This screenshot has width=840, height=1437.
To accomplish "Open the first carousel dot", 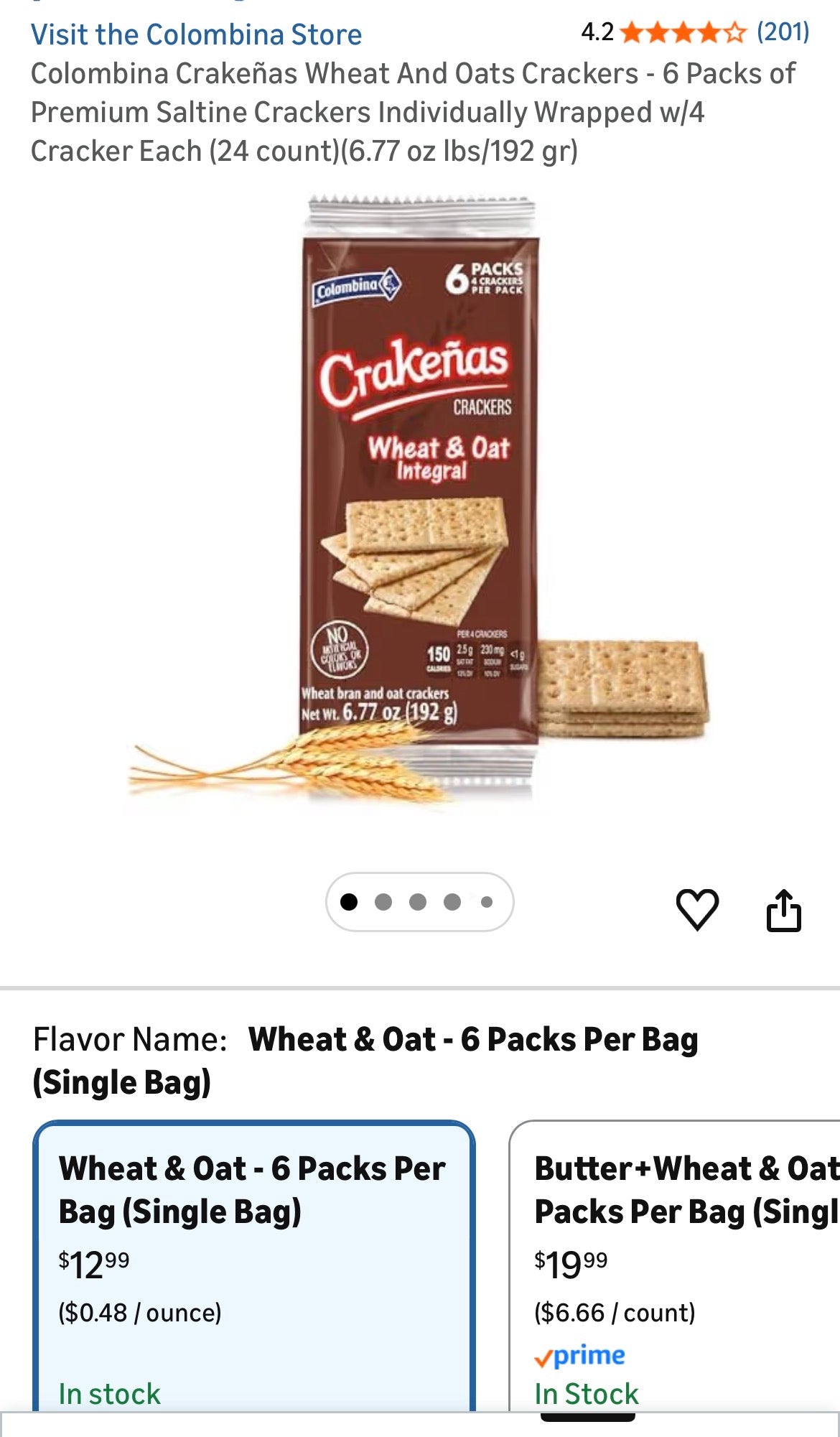I will tap(350, 903).
